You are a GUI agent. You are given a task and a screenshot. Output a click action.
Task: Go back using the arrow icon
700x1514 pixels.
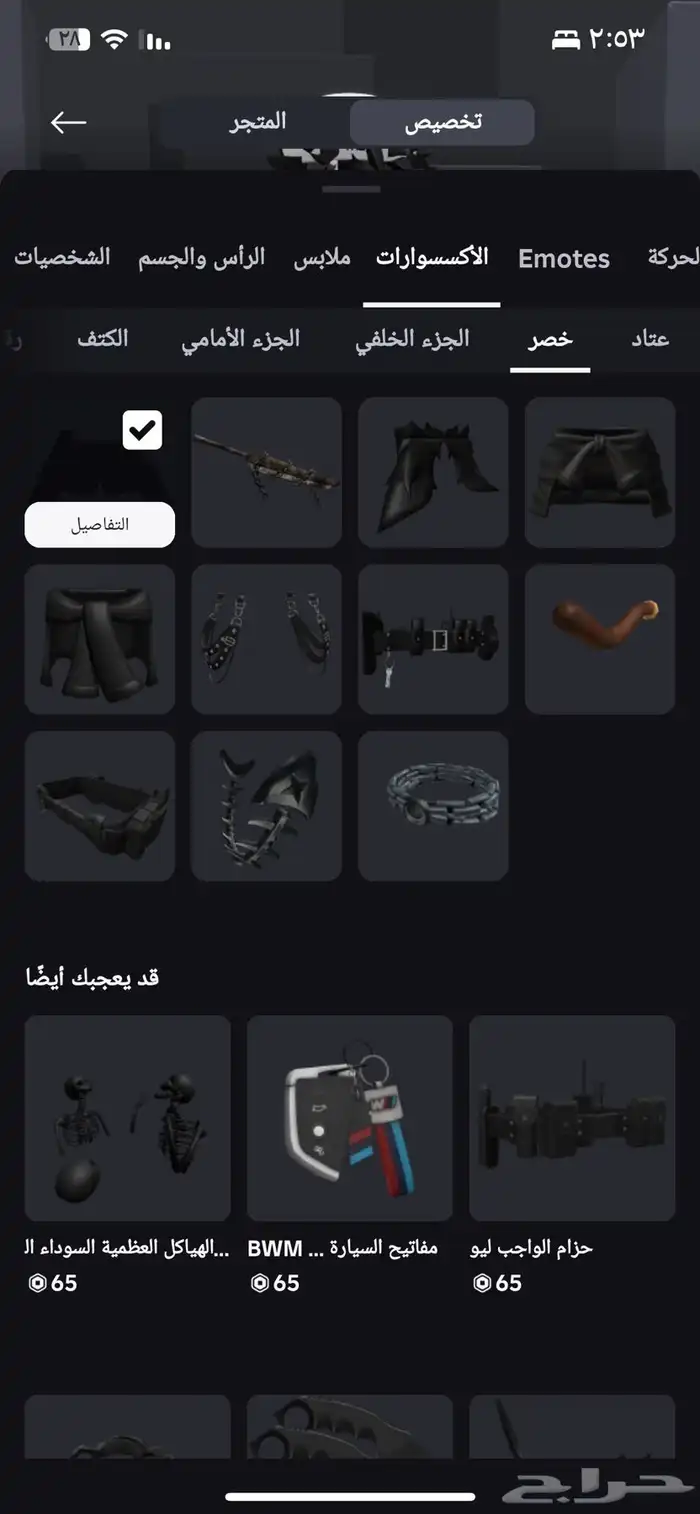coord(68,122)
